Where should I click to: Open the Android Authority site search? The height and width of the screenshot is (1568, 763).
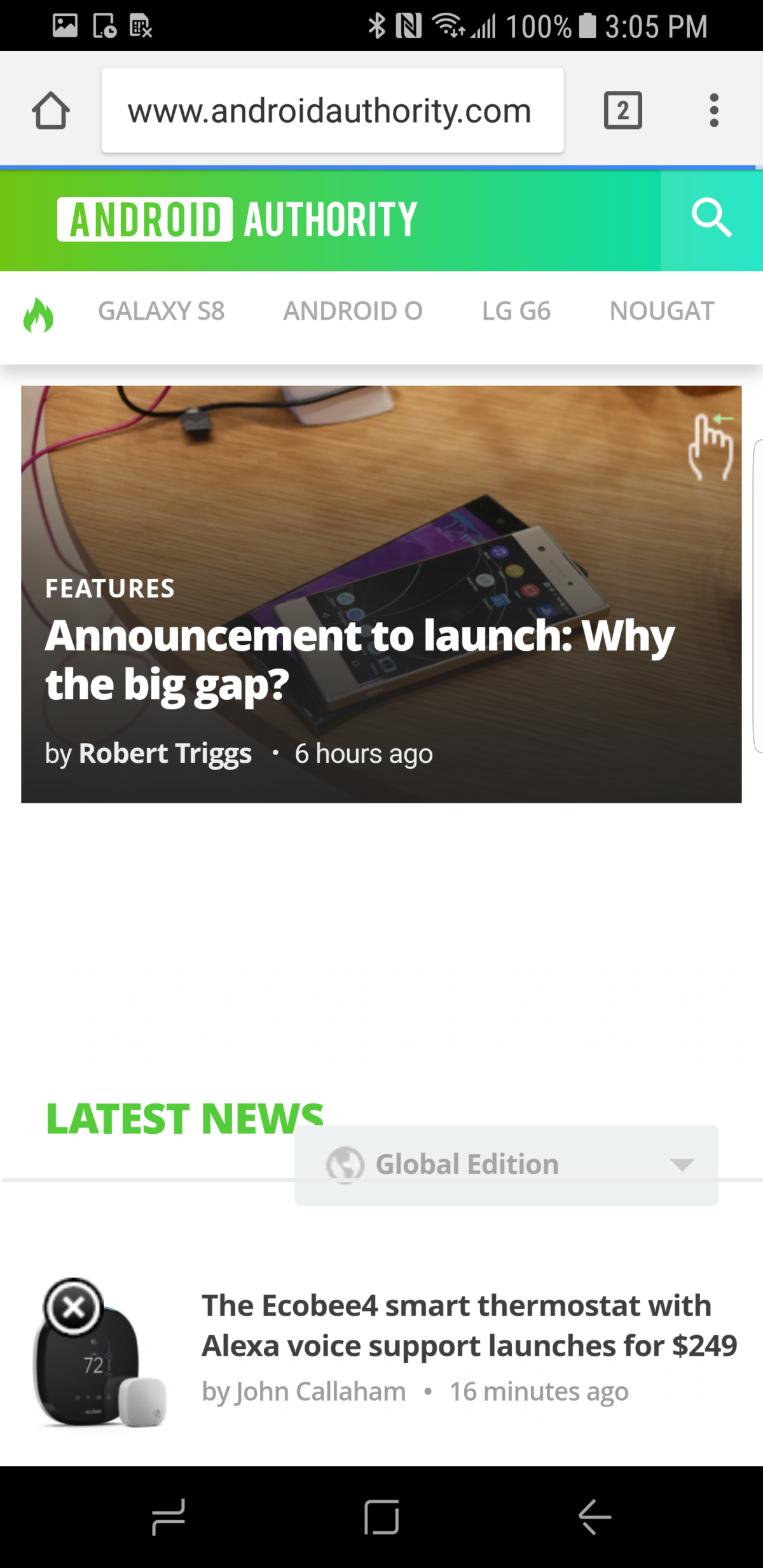coord(711,219)
